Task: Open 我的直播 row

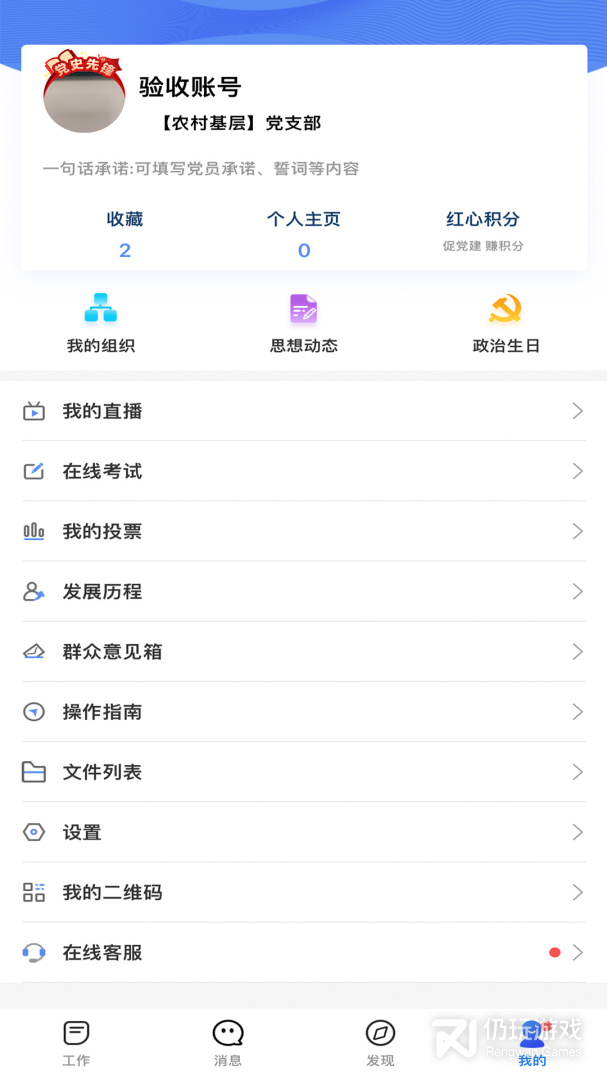Action: 303,411
